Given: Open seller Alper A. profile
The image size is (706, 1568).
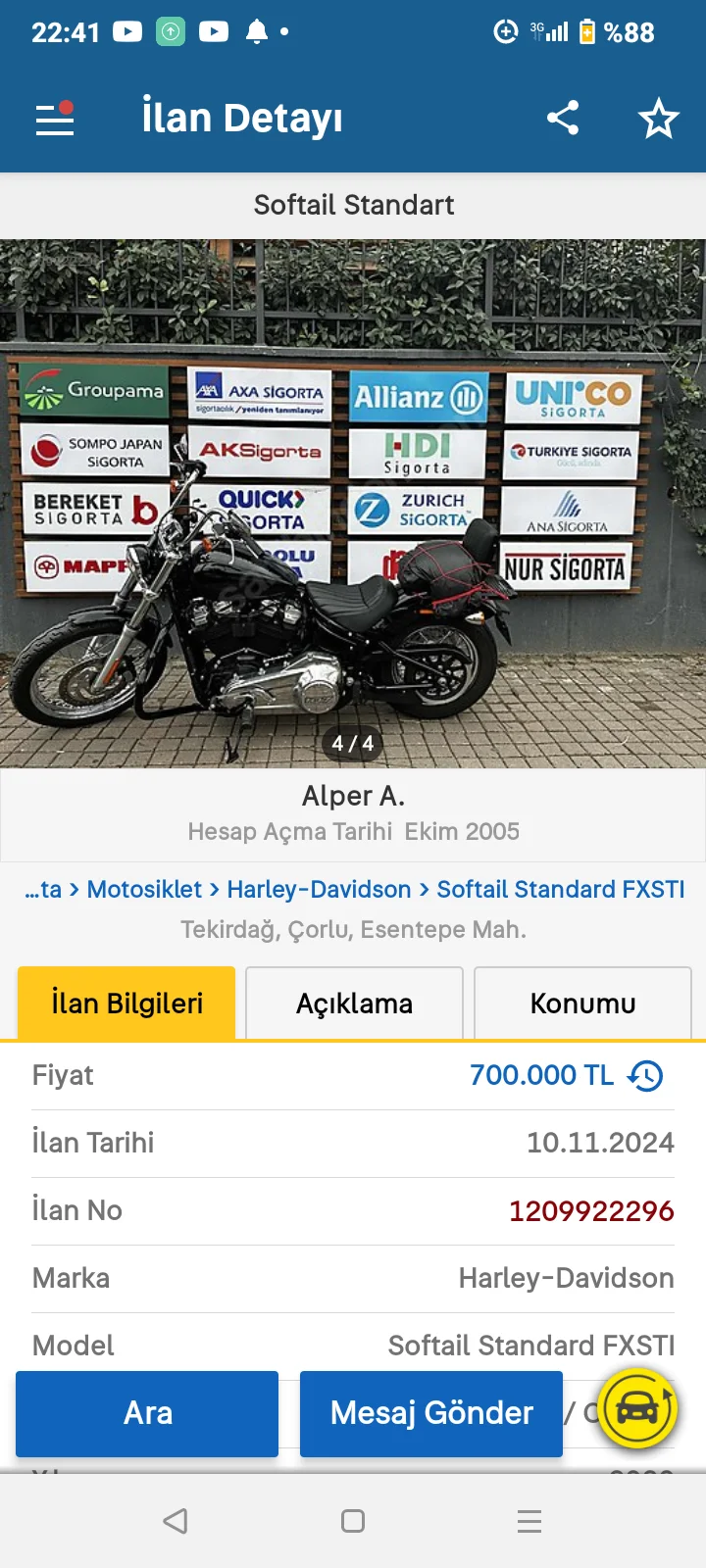Looking at the screenshot, I should coord(353,796).
